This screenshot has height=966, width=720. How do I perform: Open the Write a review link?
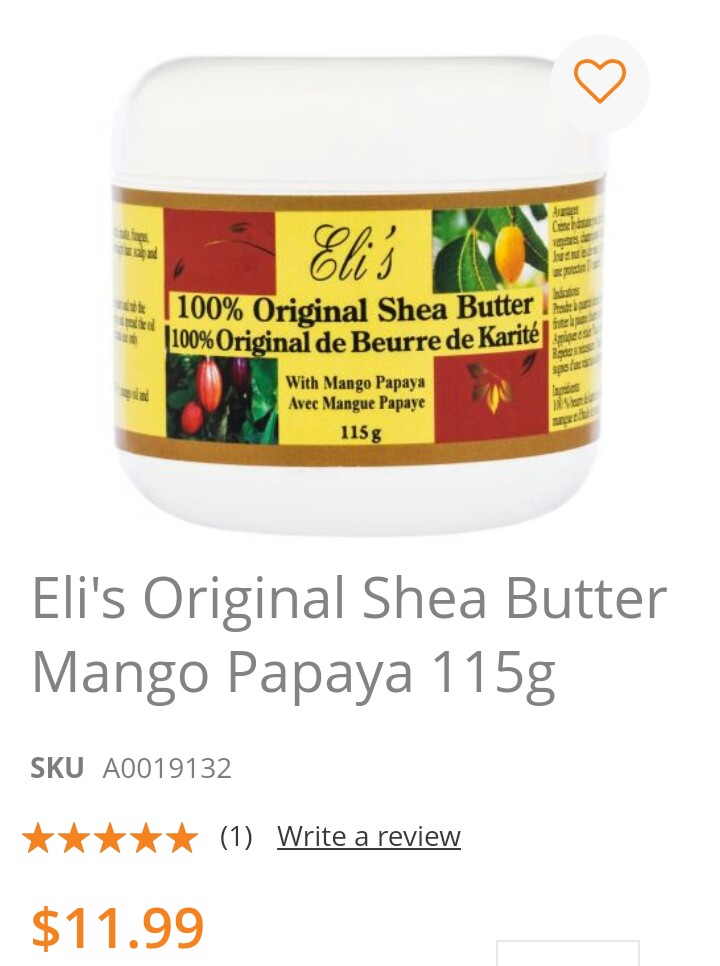tap(368, 836)
